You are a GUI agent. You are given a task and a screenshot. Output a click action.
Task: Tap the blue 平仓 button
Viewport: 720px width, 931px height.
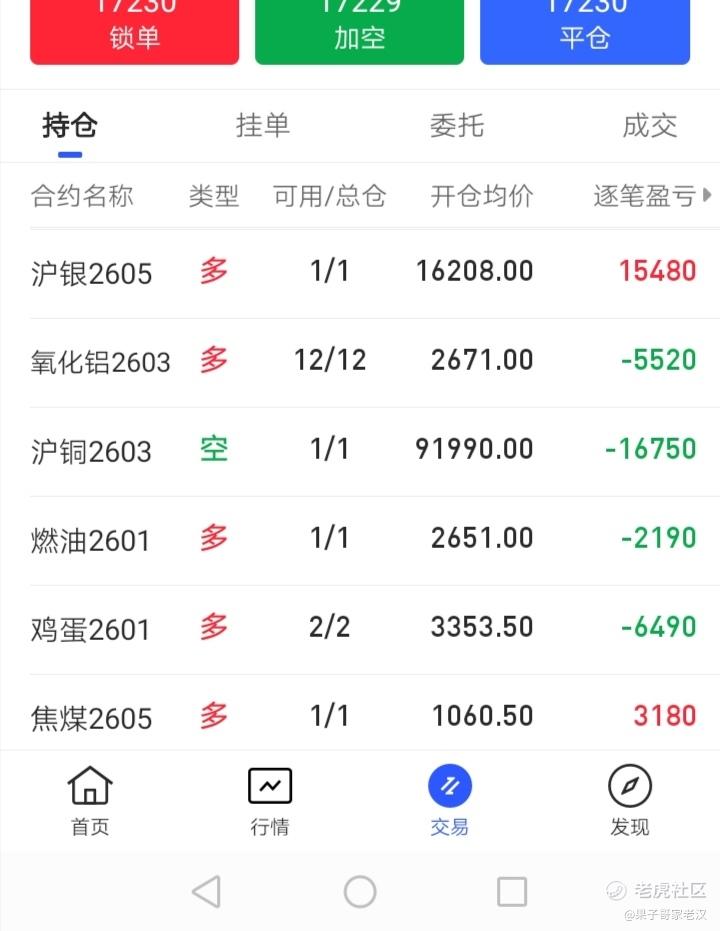pyautogui.click(x=585, y=30)
